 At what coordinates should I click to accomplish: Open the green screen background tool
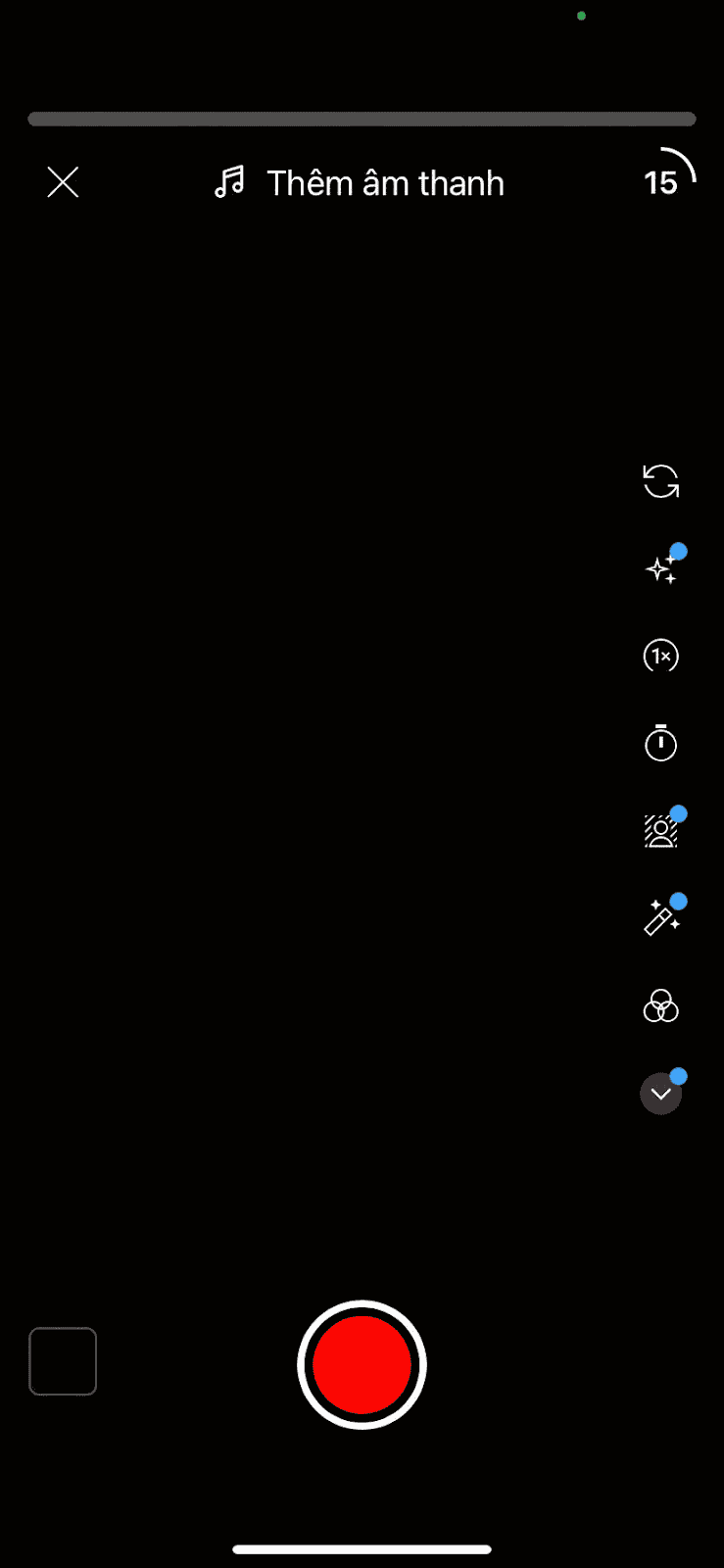coord(660,831)
